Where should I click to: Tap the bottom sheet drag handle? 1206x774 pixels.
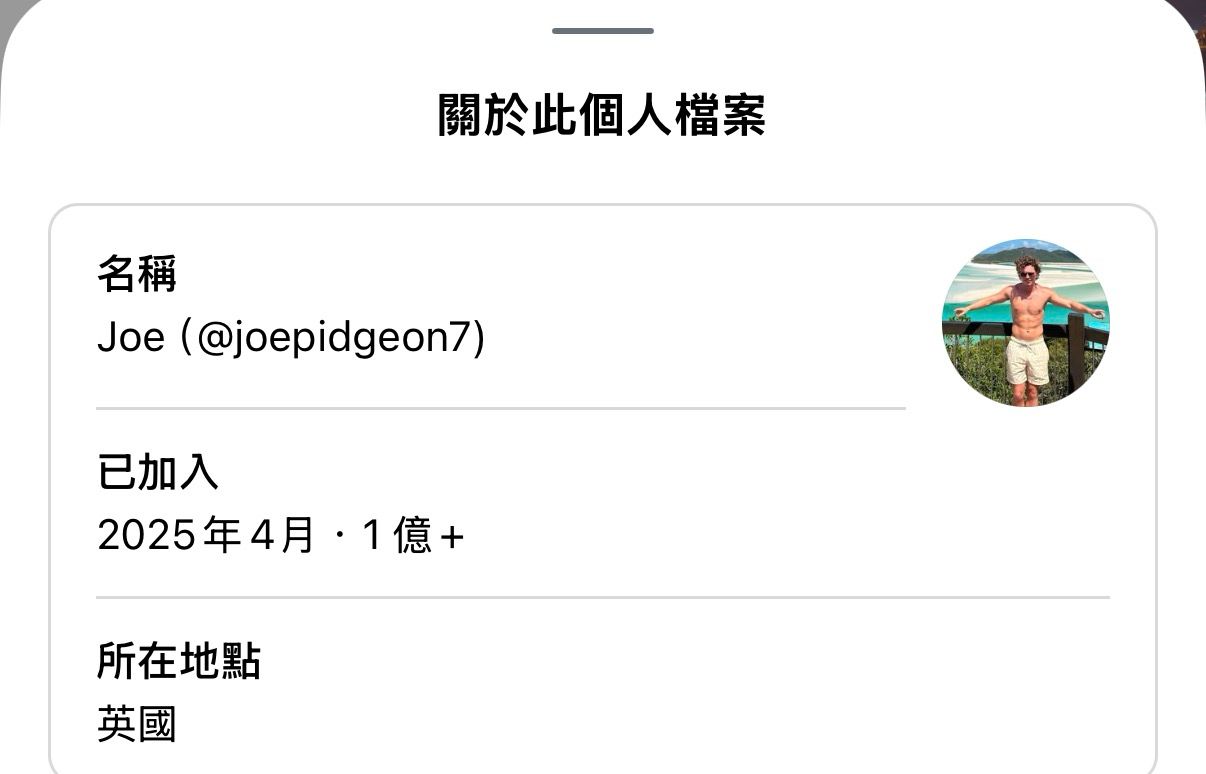pos(603,31)
